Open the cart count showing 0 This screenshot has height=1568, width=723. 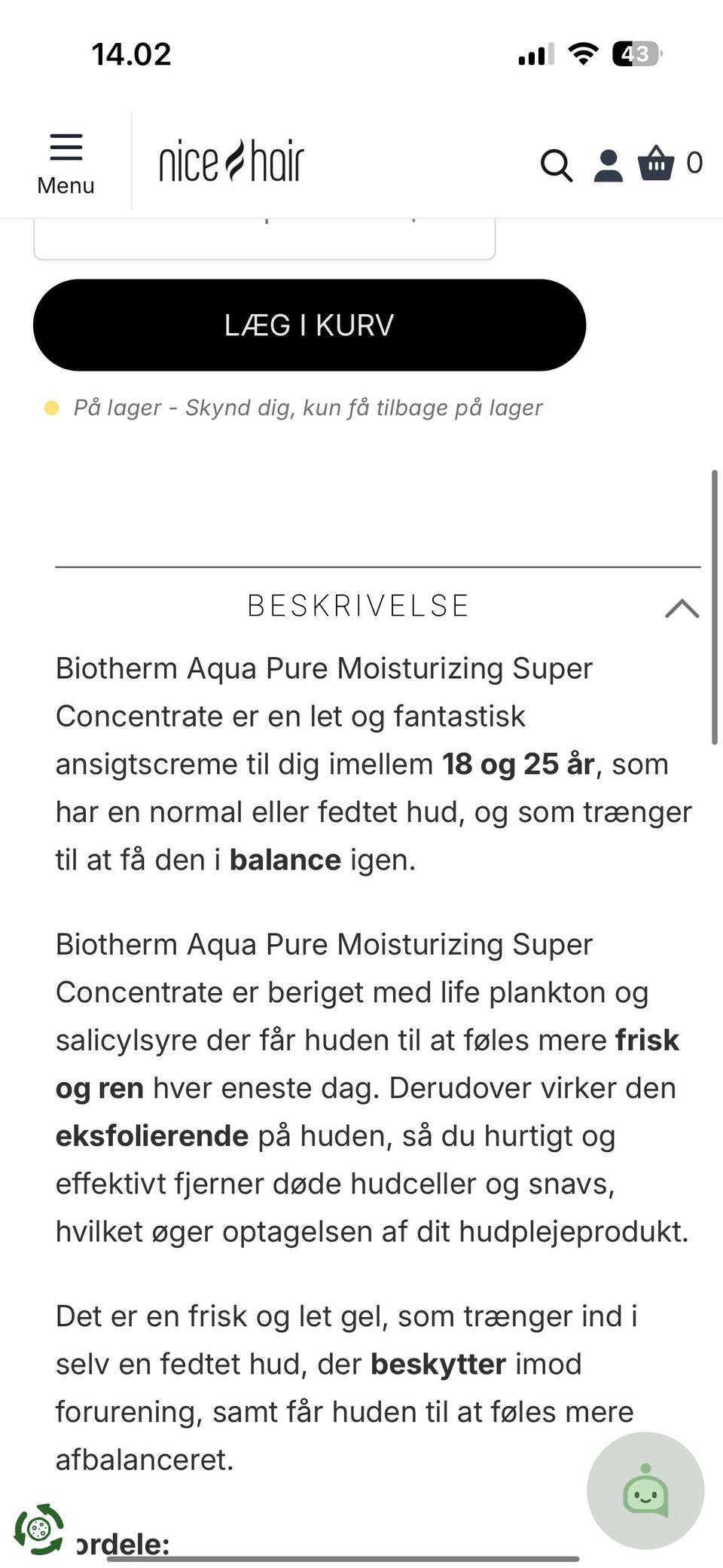[694, 162]
